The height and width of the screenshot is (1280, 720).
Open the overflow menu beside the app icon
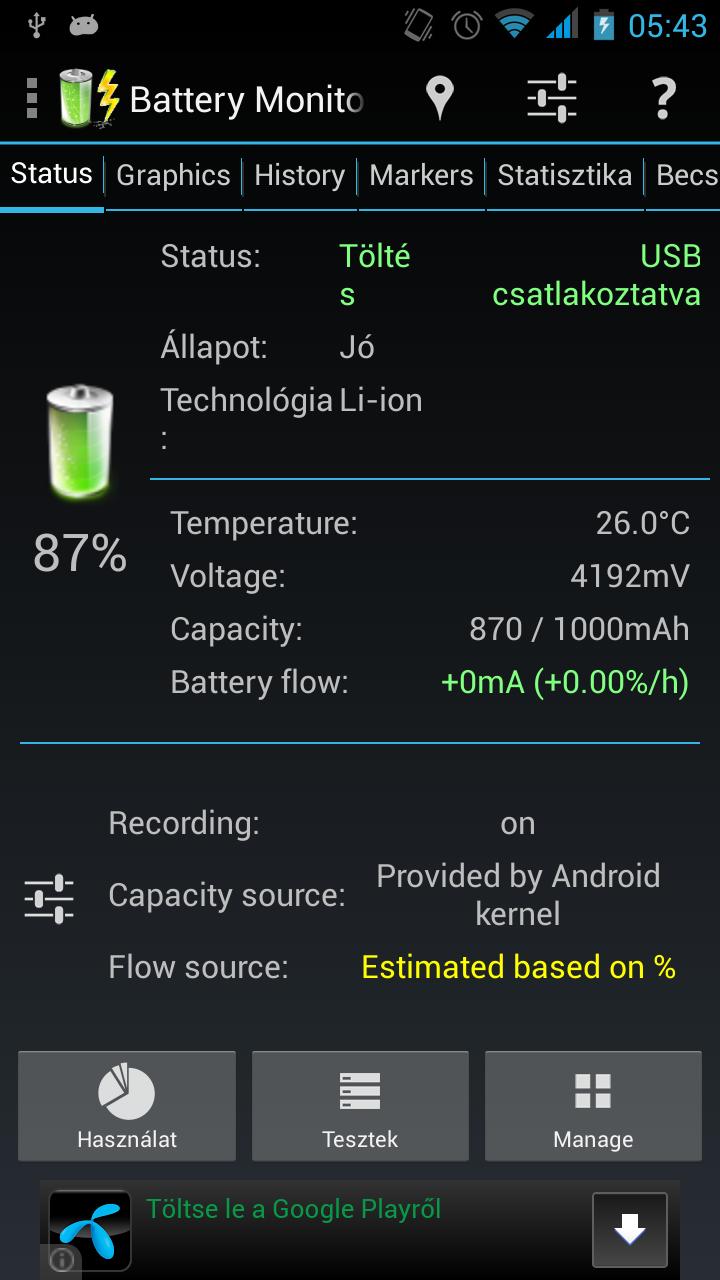(32, 98)
